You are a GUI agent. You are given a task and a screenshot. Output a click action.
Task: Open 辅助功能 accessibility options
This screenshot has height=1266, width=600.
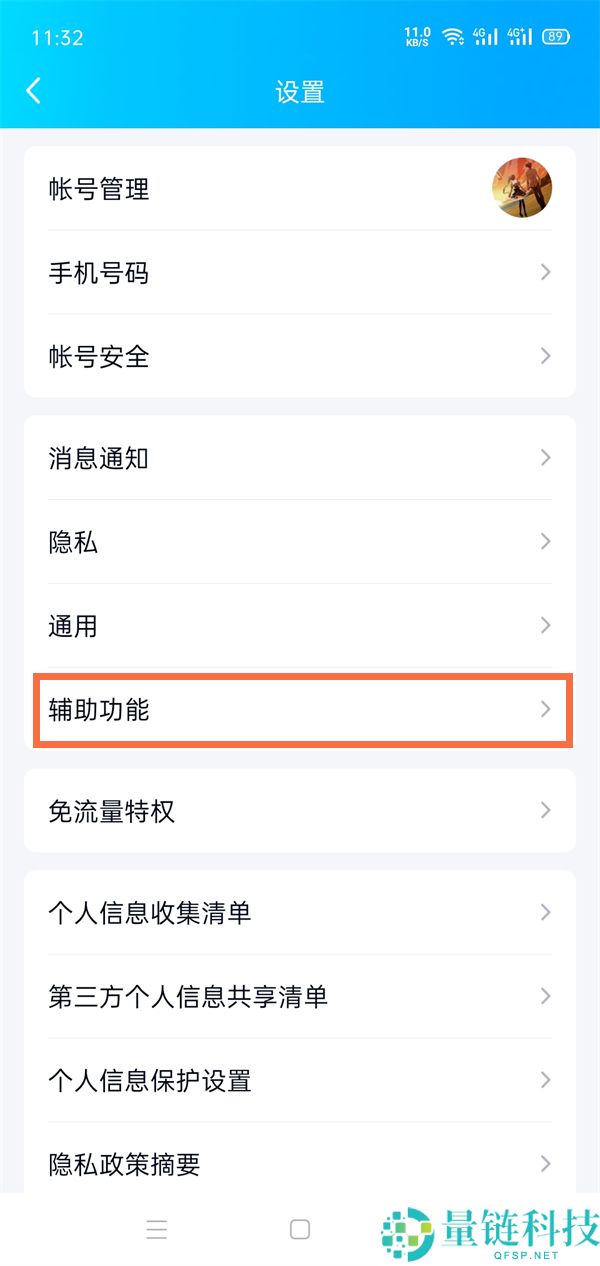pos(300,710)
